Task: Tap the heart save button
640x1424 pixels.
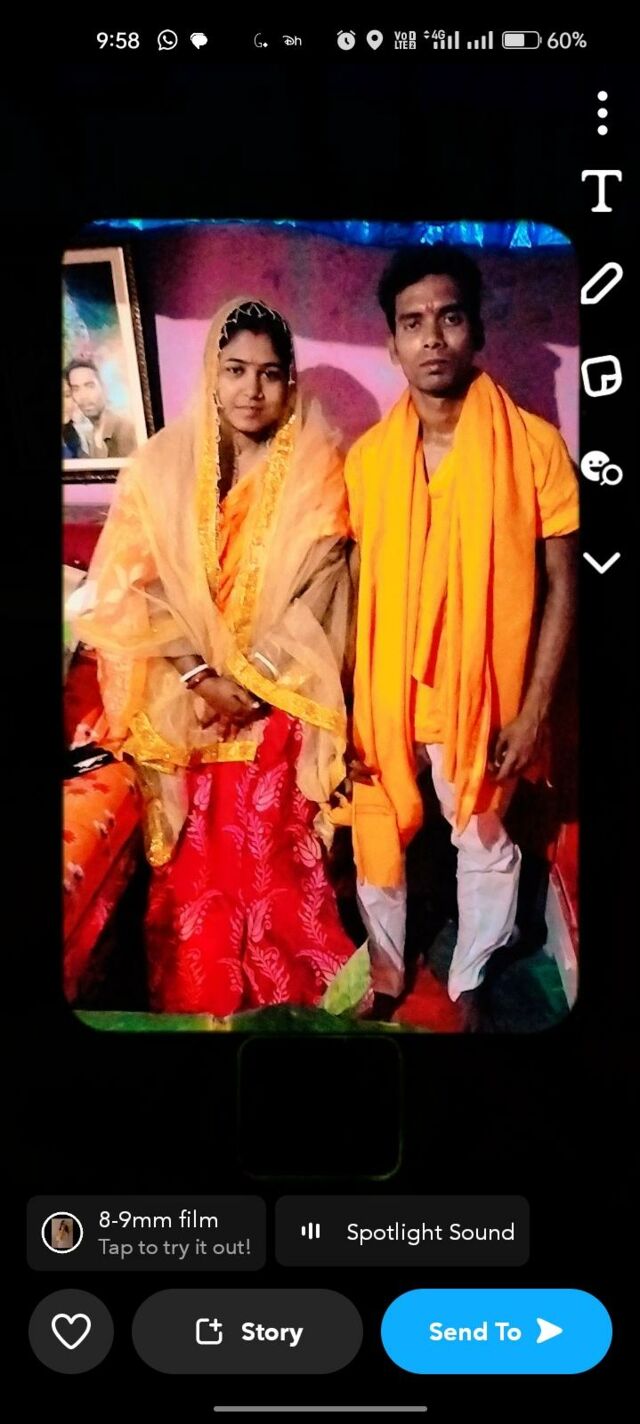Action: tap(71, 1331)
